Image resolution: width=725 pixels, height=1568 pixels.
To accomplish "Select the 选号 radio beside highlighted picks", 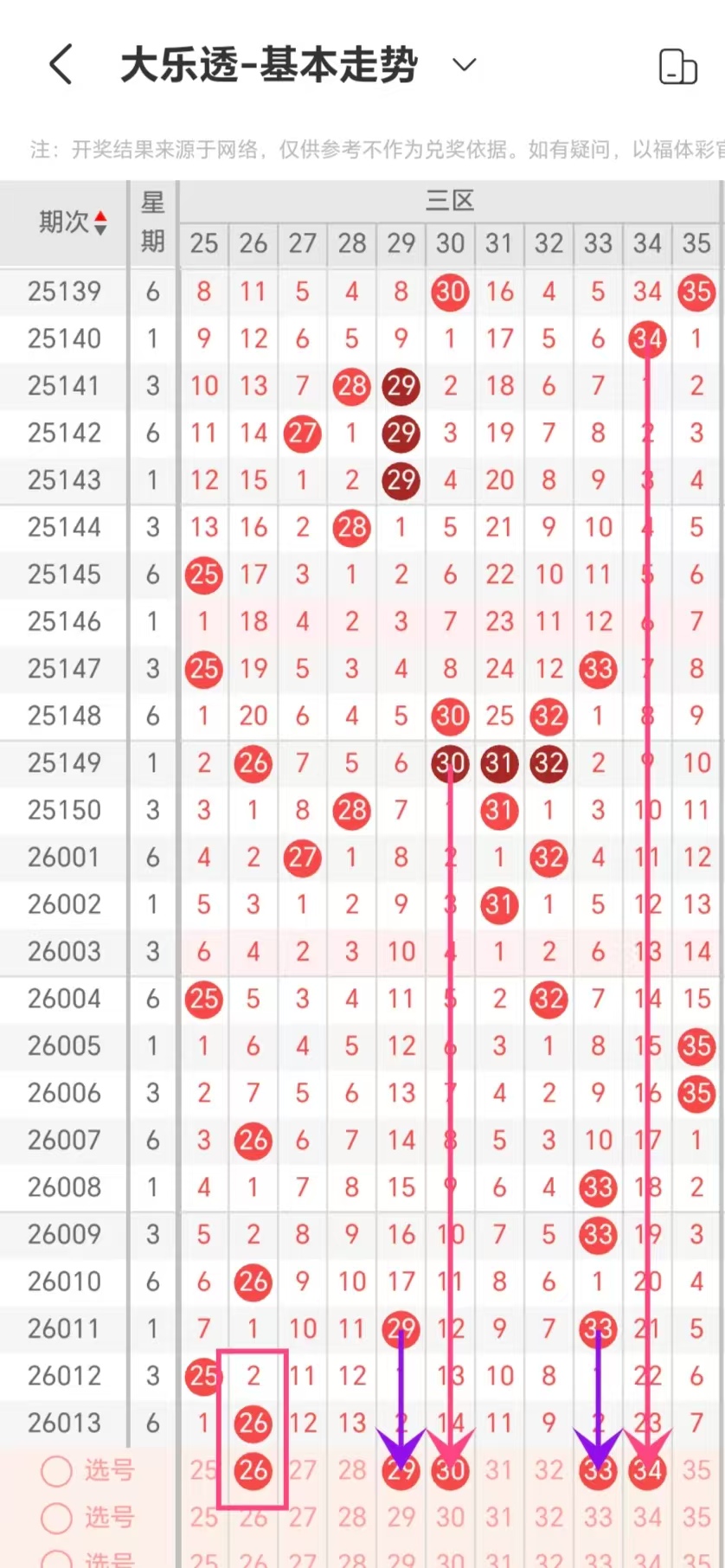I will pos(57,1470).
